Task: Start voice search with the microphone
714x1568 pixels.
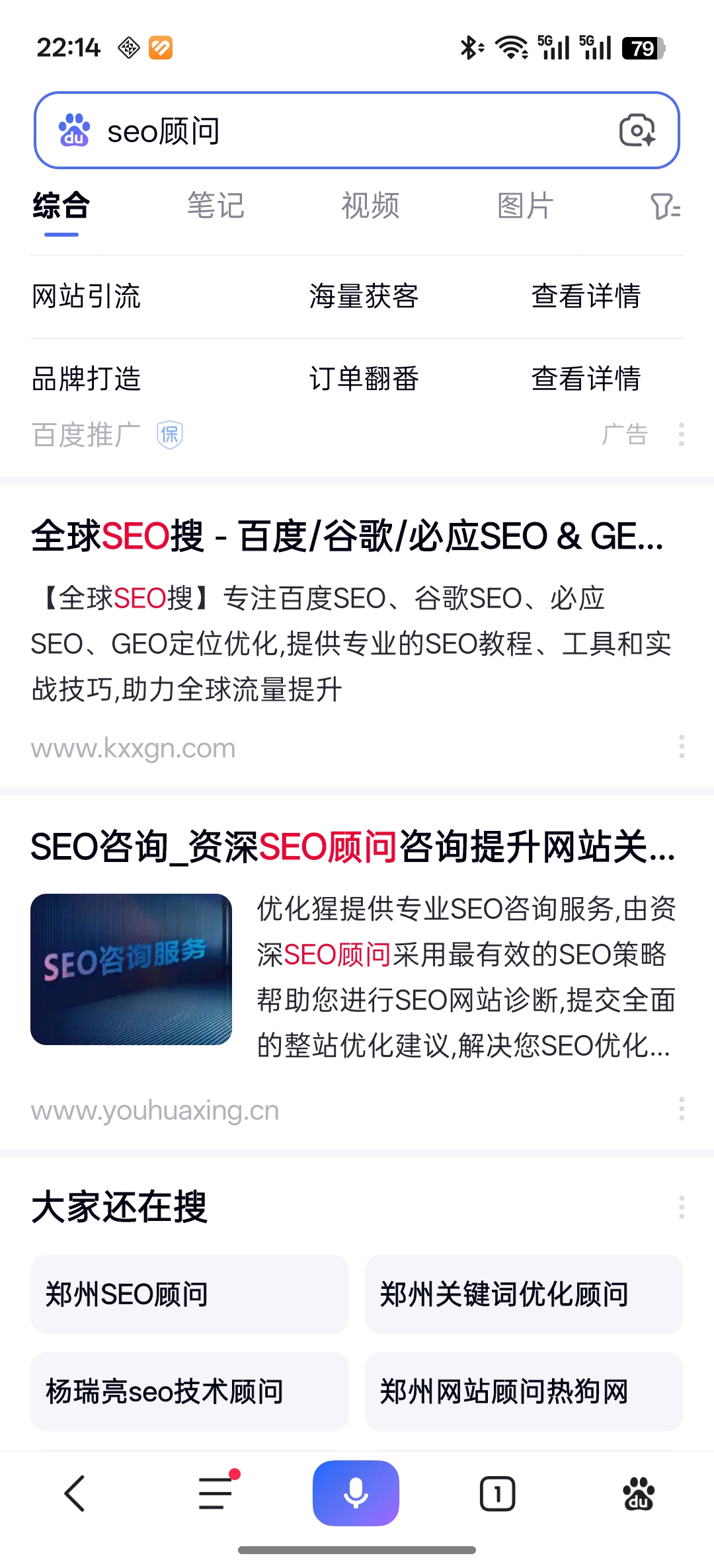Action: click(356, 1493)
